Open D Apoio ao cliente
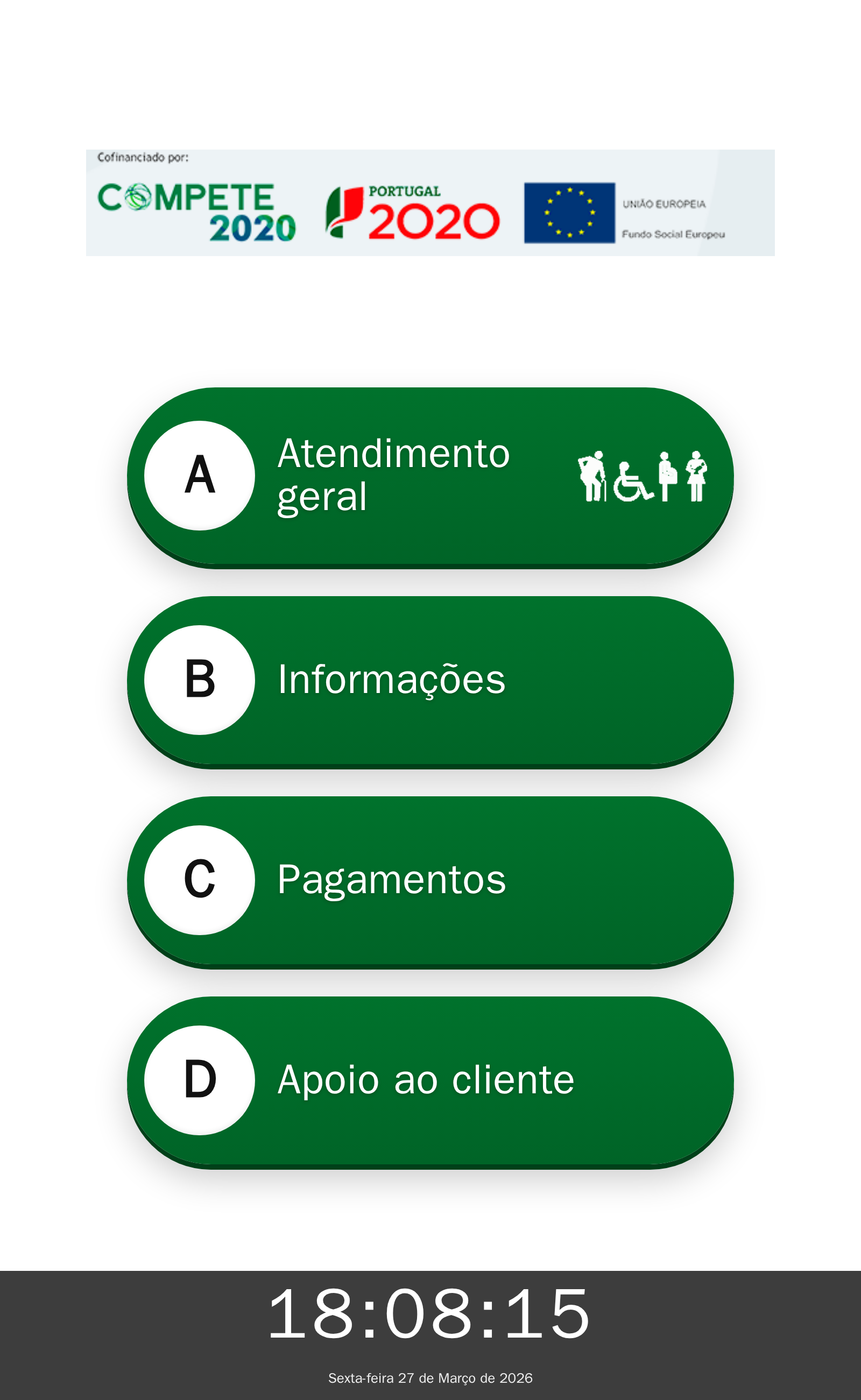Image resolution: width=861 pixels, height=1400 pixels. pyautogui.click(x=430, y=1080)
